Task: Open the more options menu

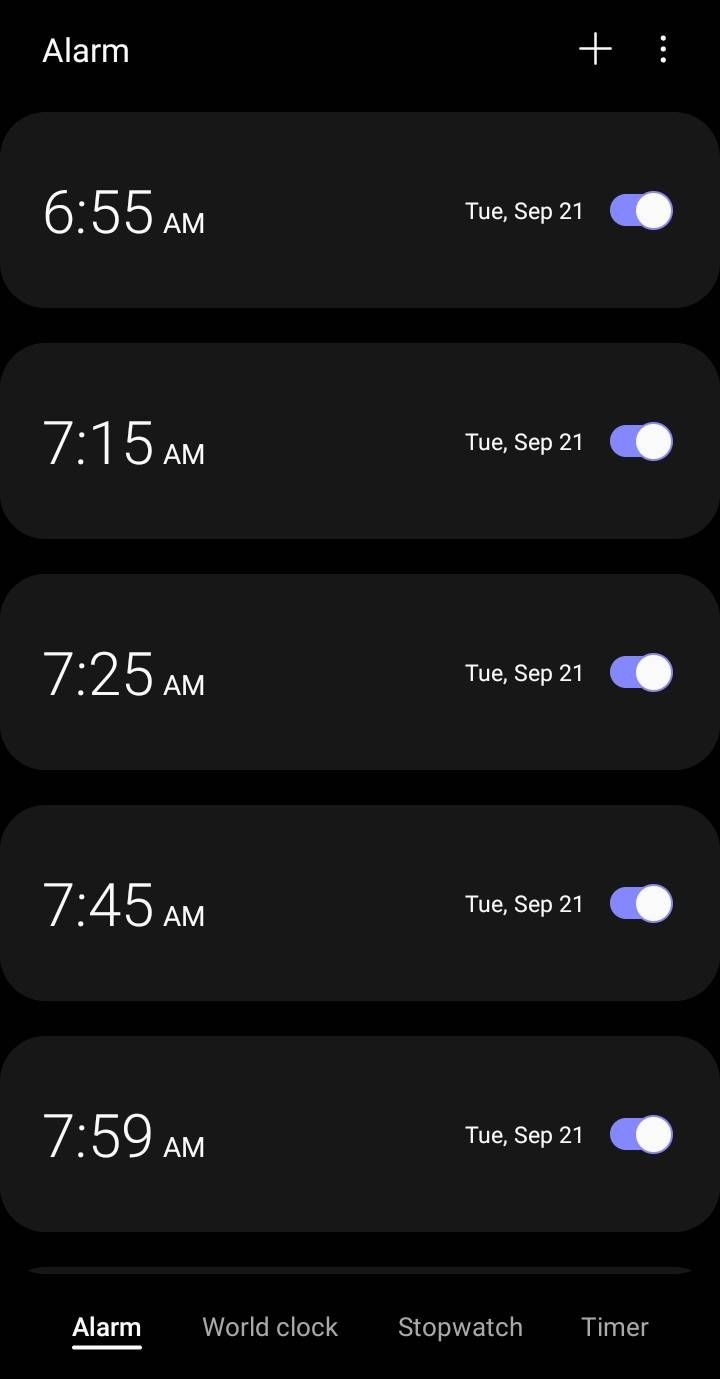Action: tap(663, 49)
